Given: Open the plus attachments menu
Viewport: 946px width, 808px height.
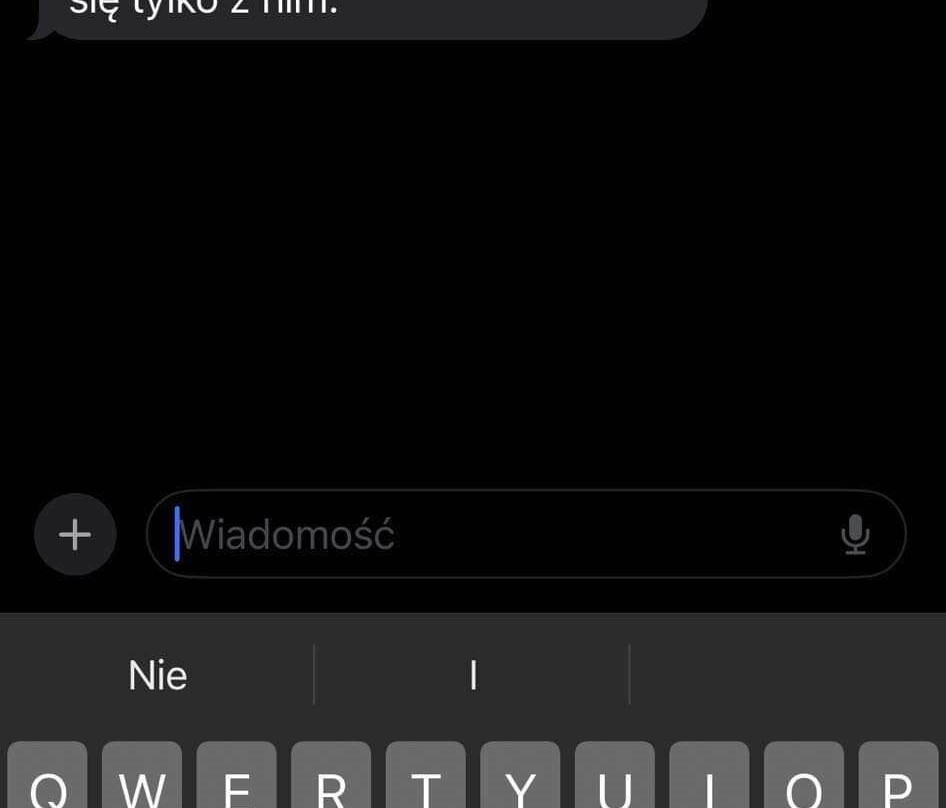Looking at the screenshot, I should 75,534.
